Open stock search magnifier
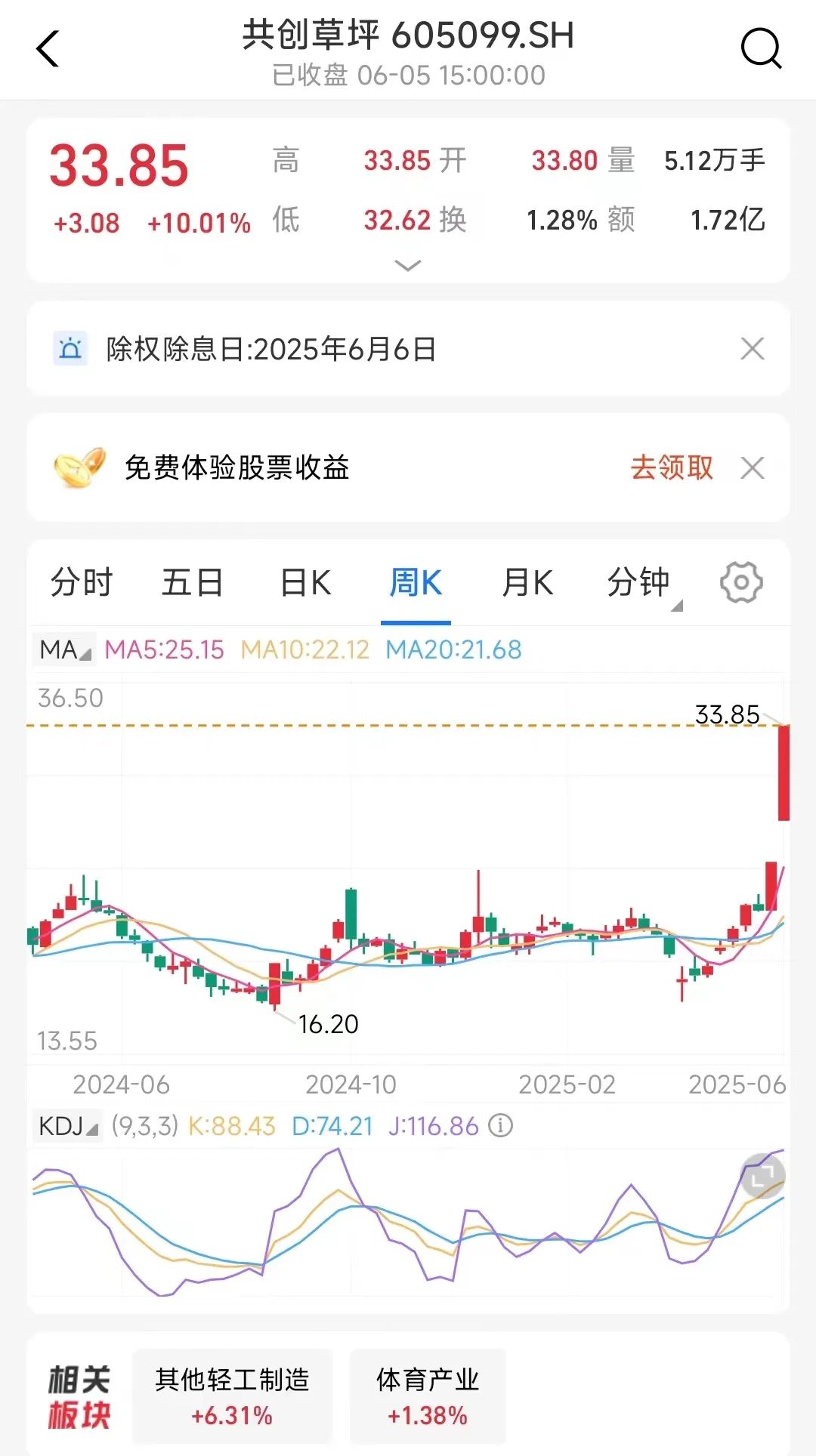Screen dimensions: 816x1456 [x=760, y=50]
